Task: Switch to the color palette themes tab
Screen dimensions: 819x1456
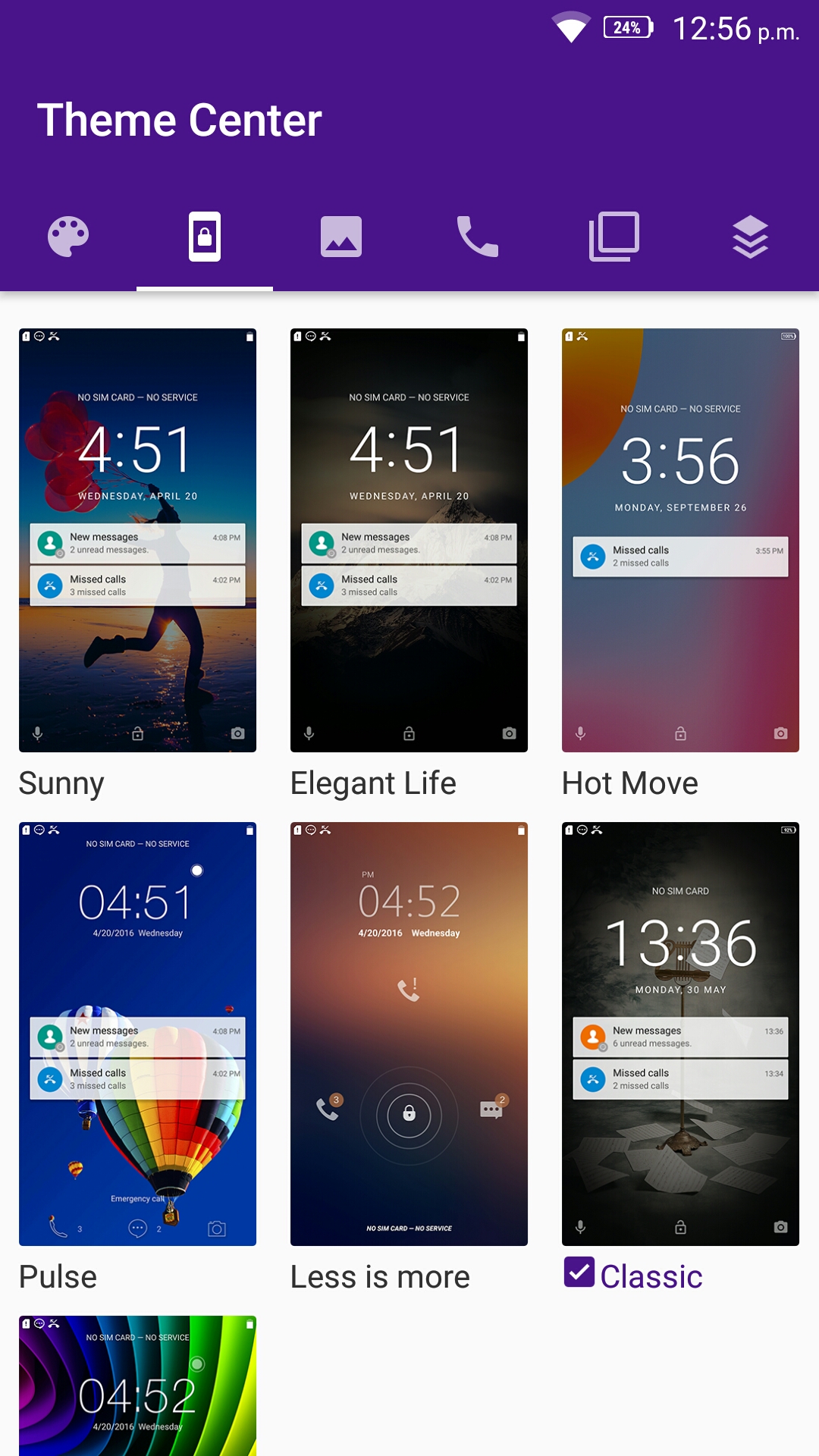Action: point(68,237)
